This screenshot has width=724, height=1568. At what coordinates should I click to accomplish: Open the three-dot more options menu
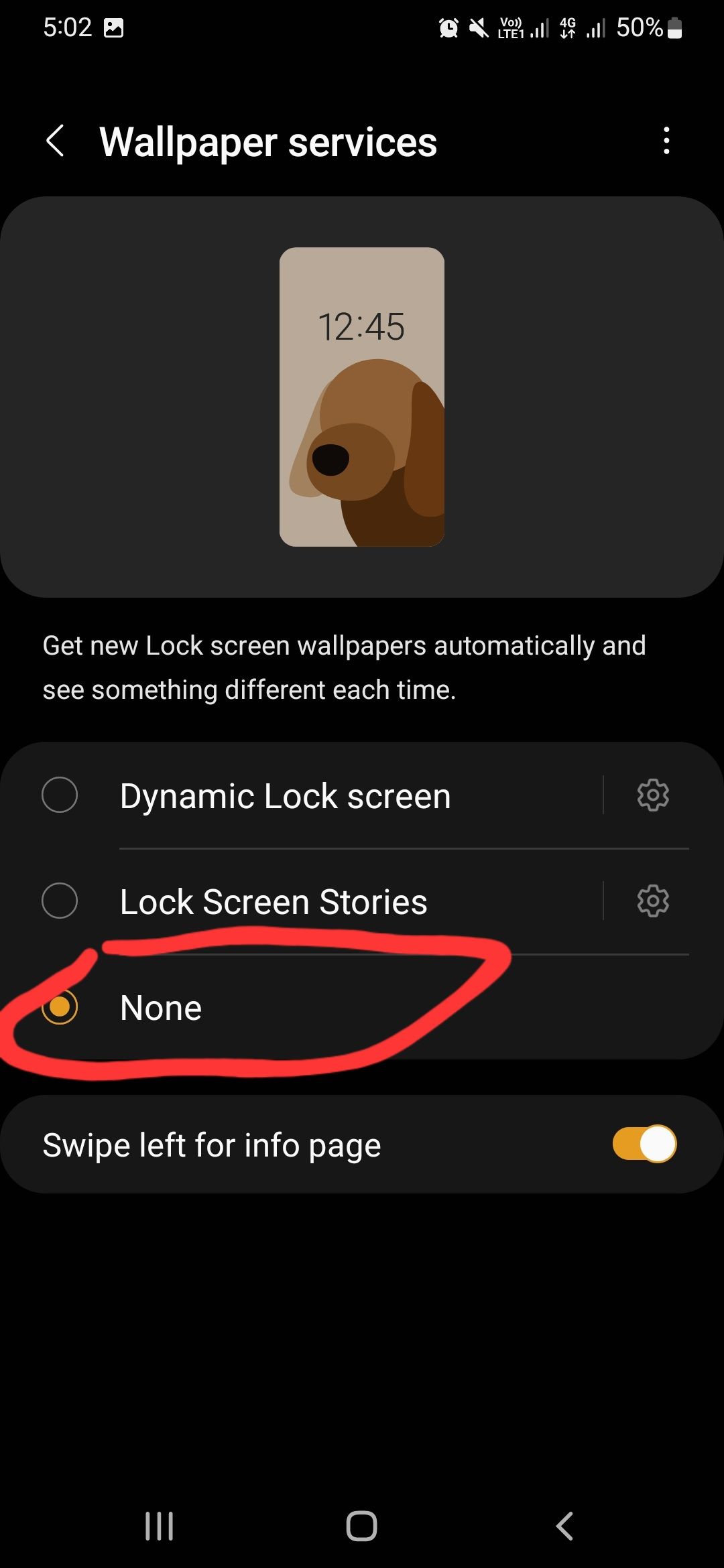coord(666,141)
